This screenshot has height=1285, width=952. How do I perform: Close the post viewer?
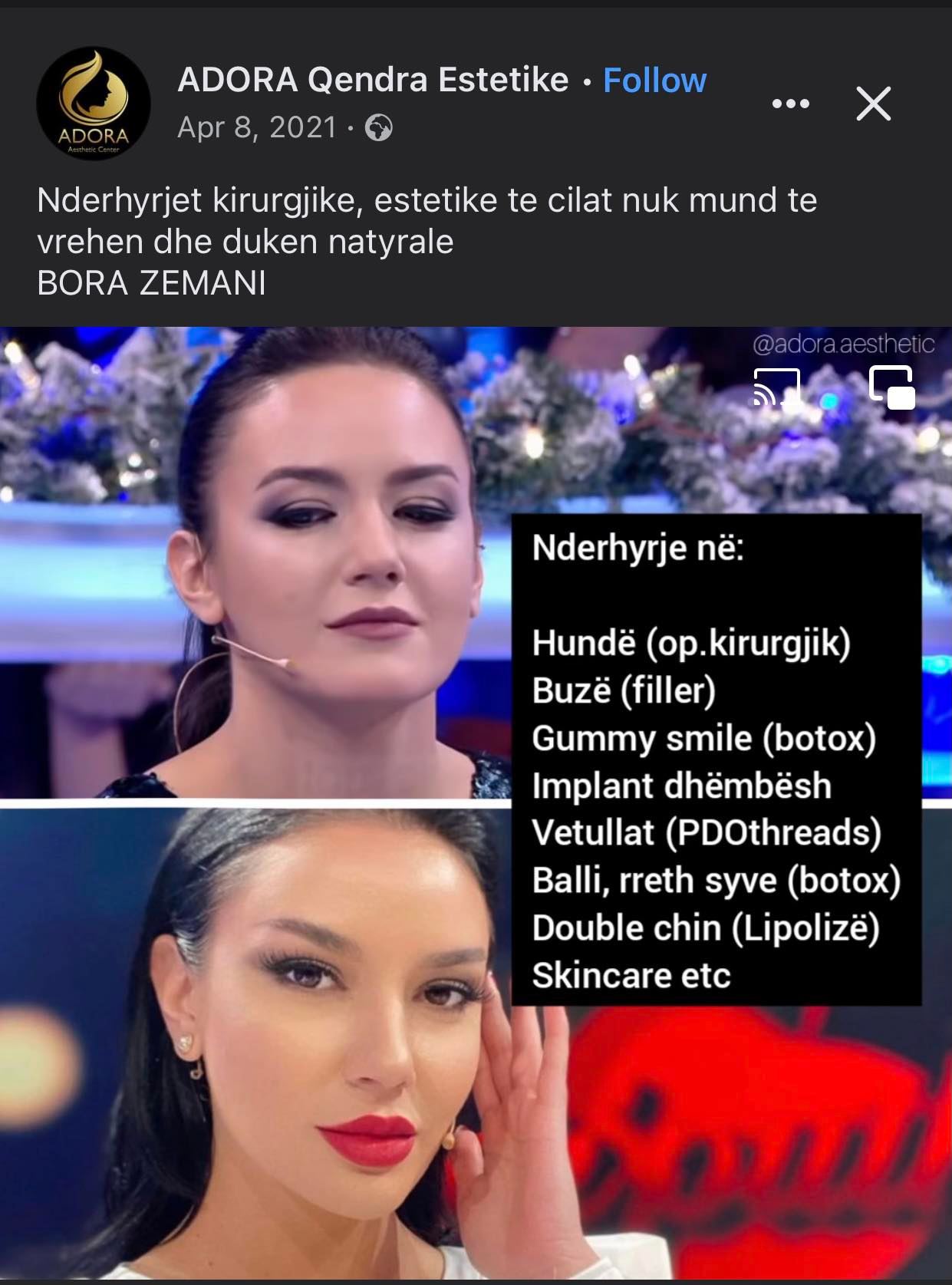(874, 104)
